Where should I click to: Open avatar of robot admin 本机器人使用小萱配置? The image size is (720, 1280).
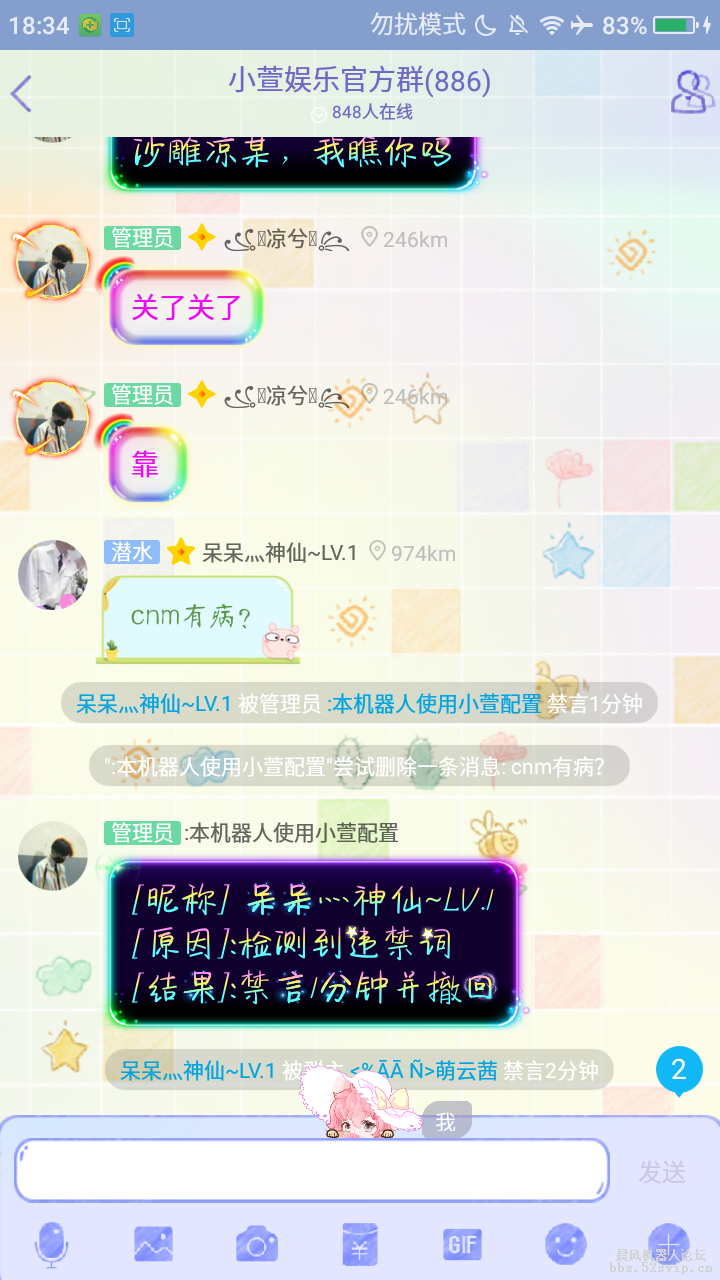(x=53, y=855)
